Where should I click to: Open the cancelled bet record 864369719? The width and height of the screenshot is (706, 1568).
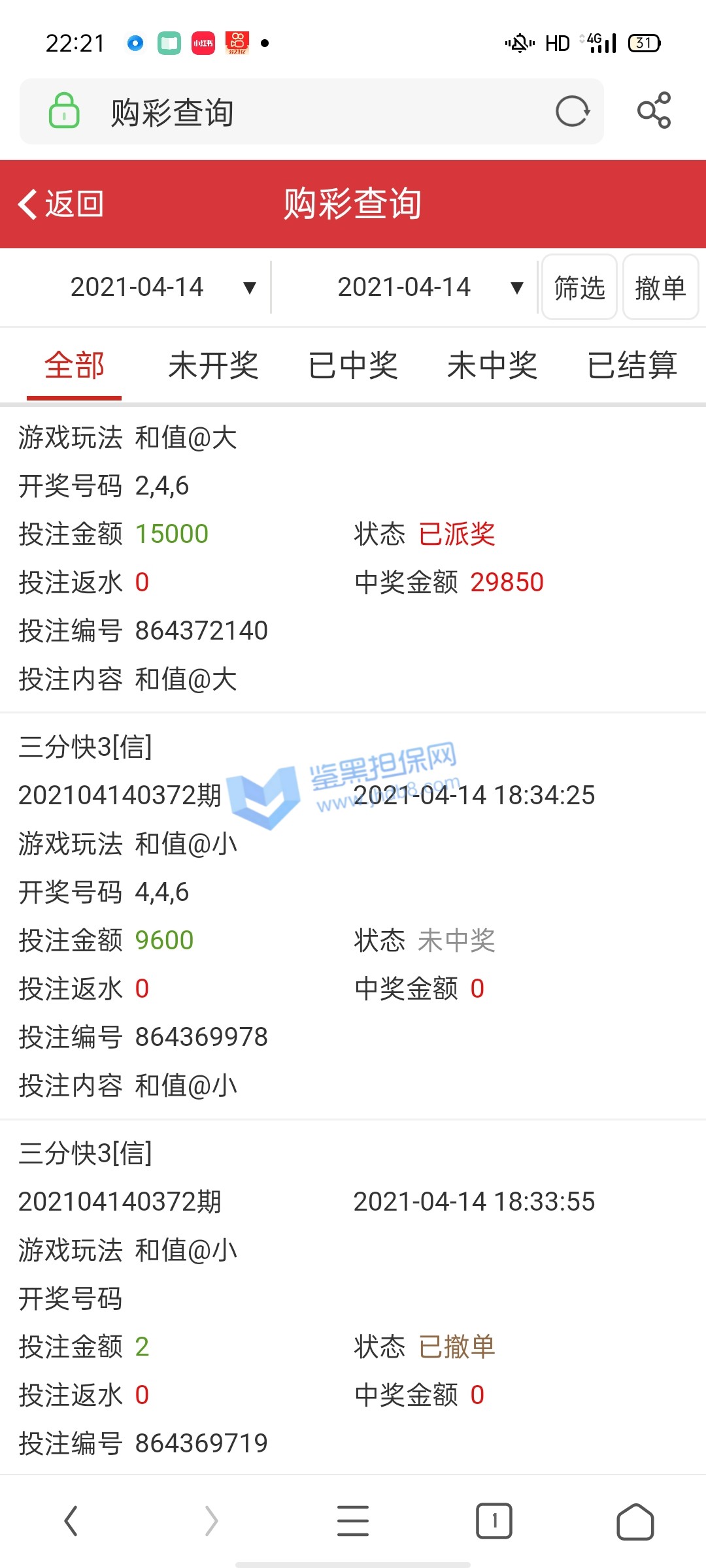201,1443
